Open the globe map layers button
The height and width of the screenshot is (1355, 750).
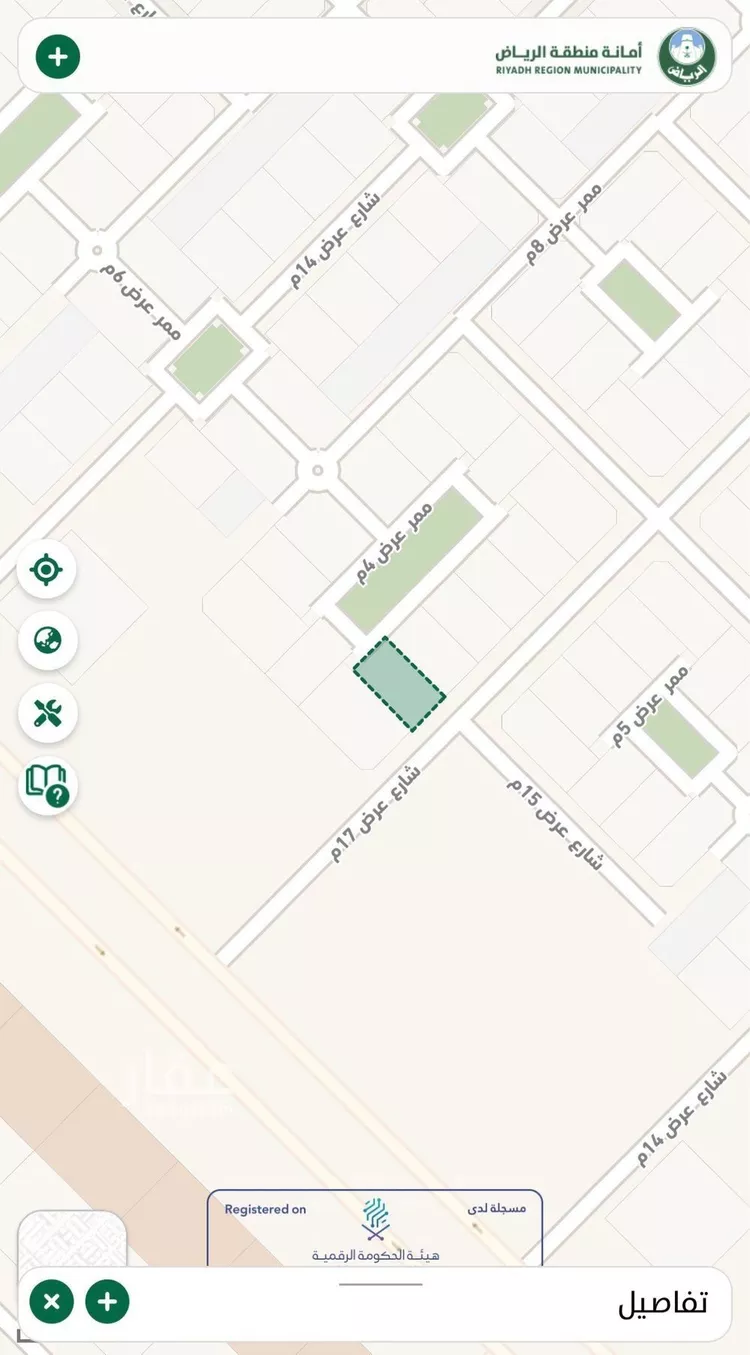[47, 640]
